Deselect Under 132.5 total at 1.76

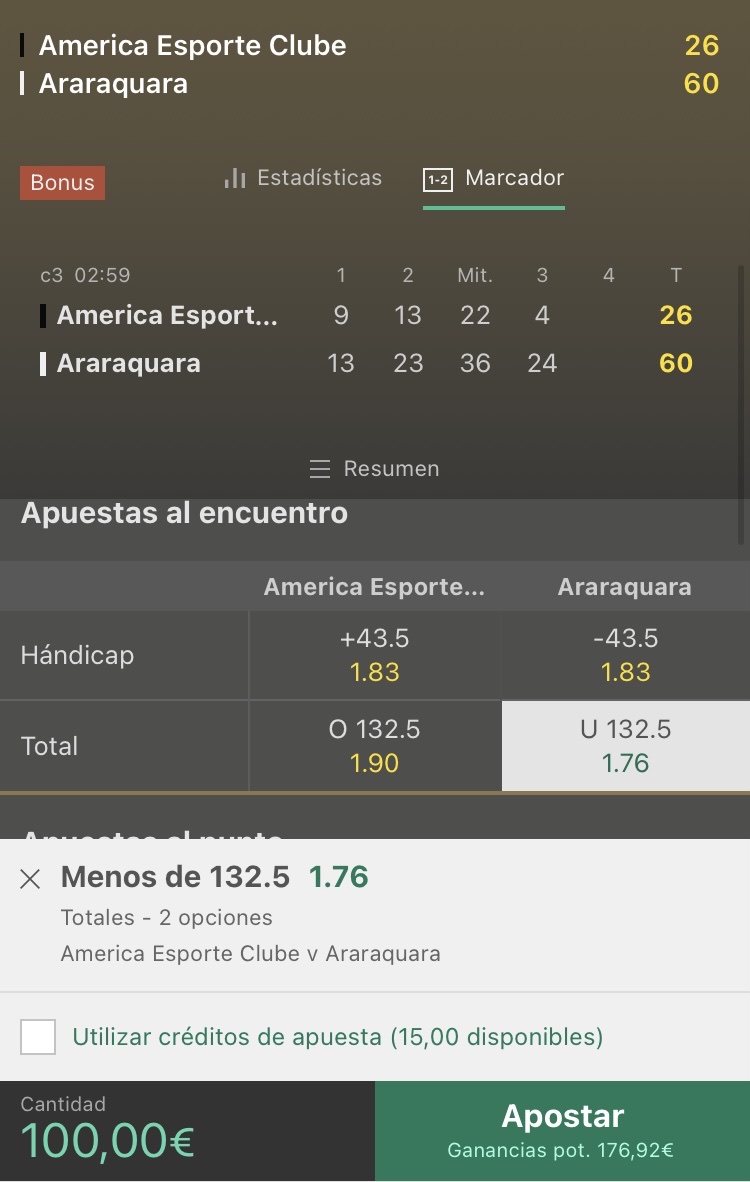tap(626, 746)
